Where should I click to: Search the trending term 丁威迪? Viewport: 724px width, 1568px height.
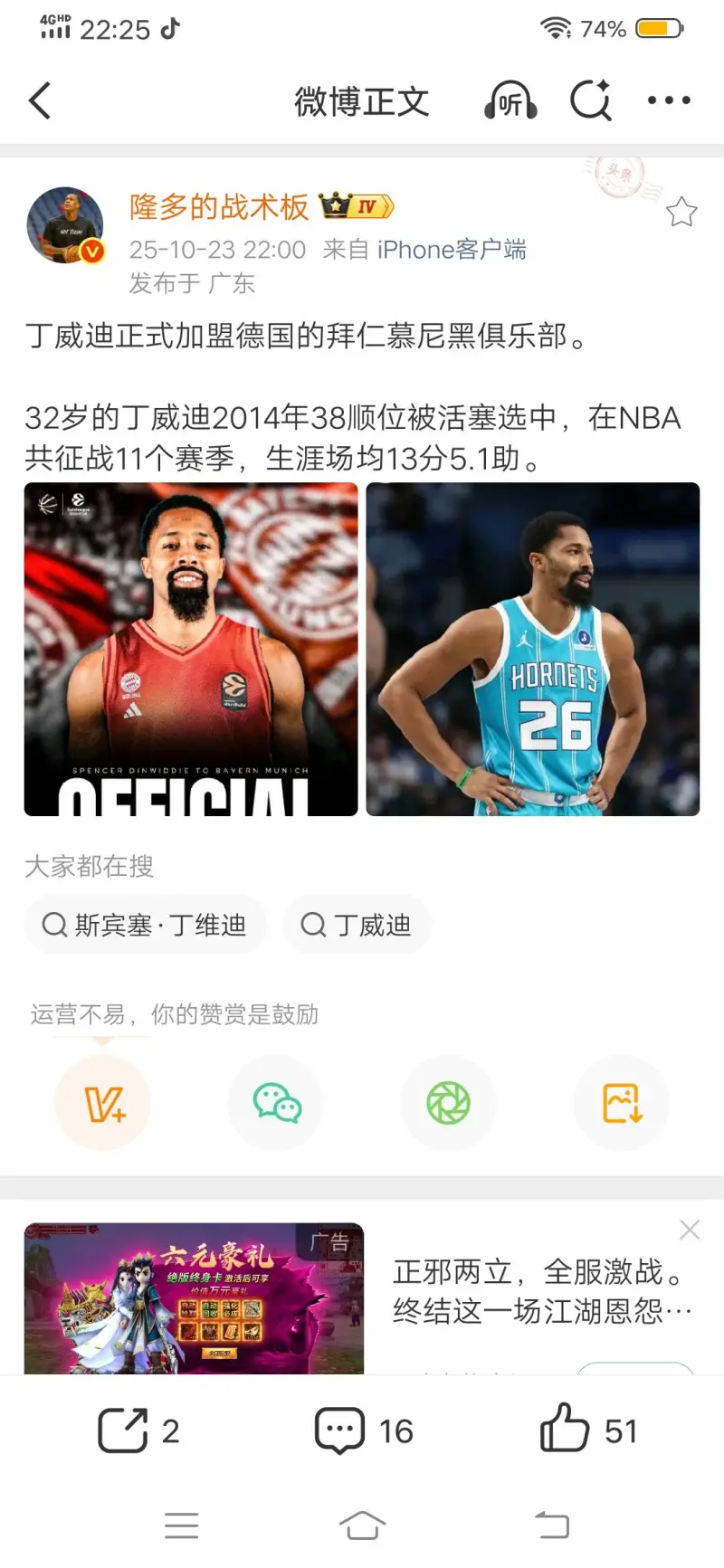pos(357,925)
